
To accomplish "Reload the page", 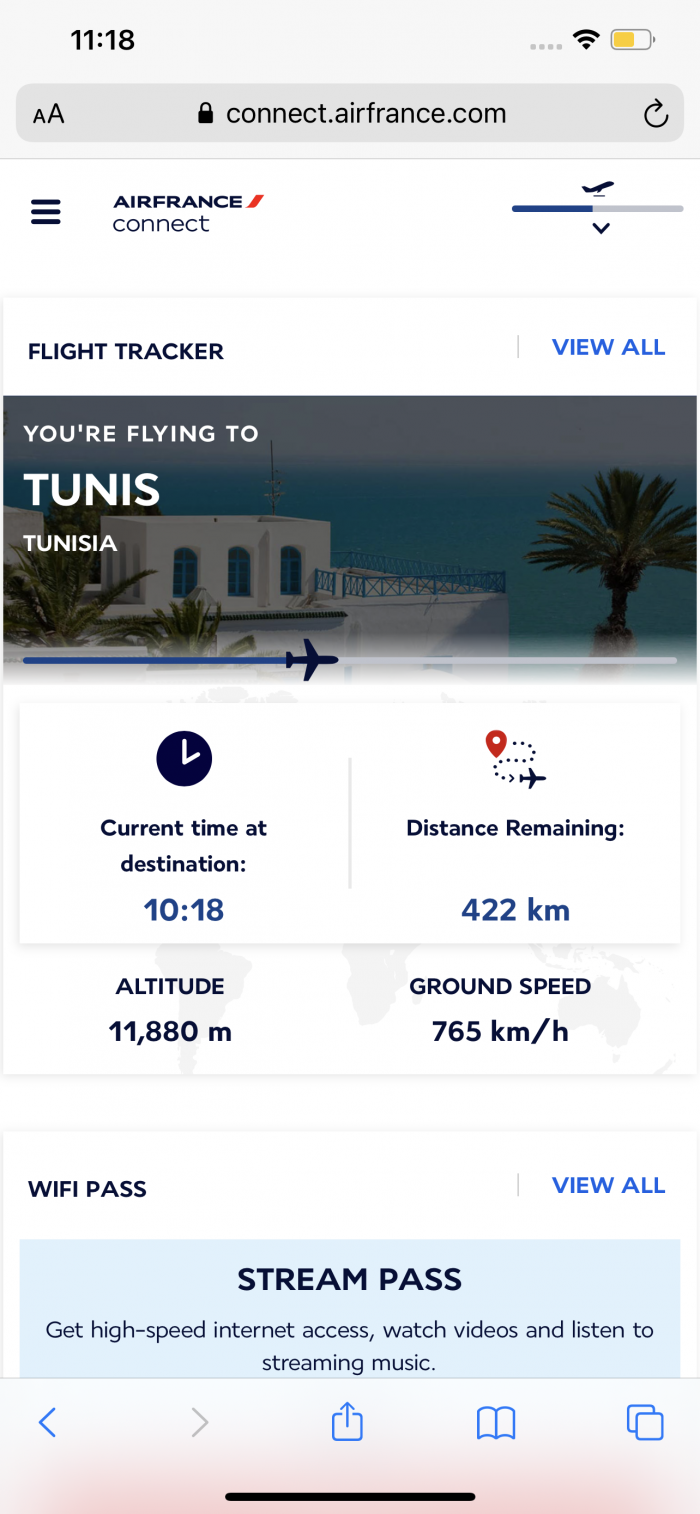I will 655,114.
